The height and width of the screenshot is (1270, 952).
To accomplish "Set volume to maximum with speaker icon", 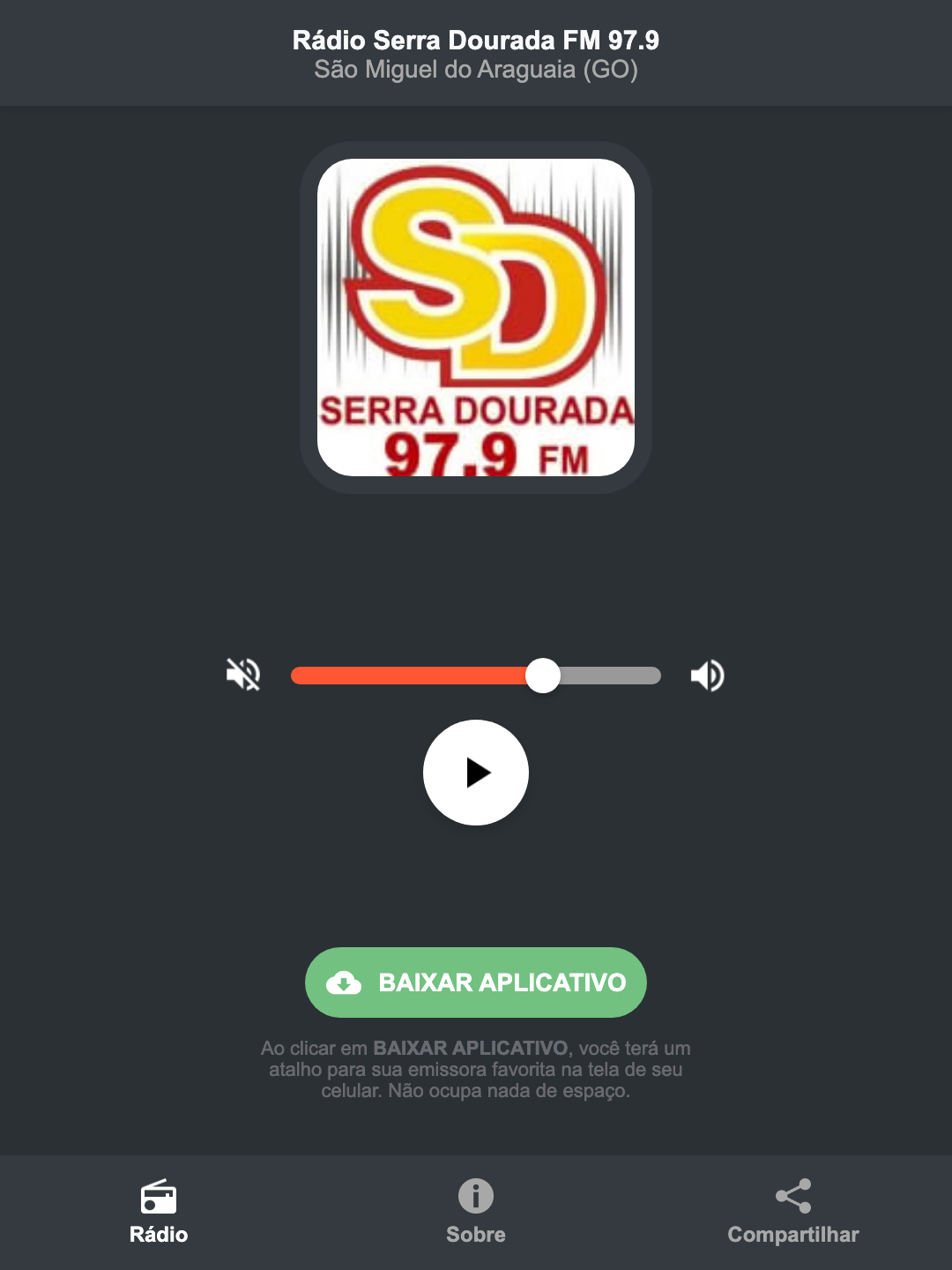I will (x=706, y=675).
